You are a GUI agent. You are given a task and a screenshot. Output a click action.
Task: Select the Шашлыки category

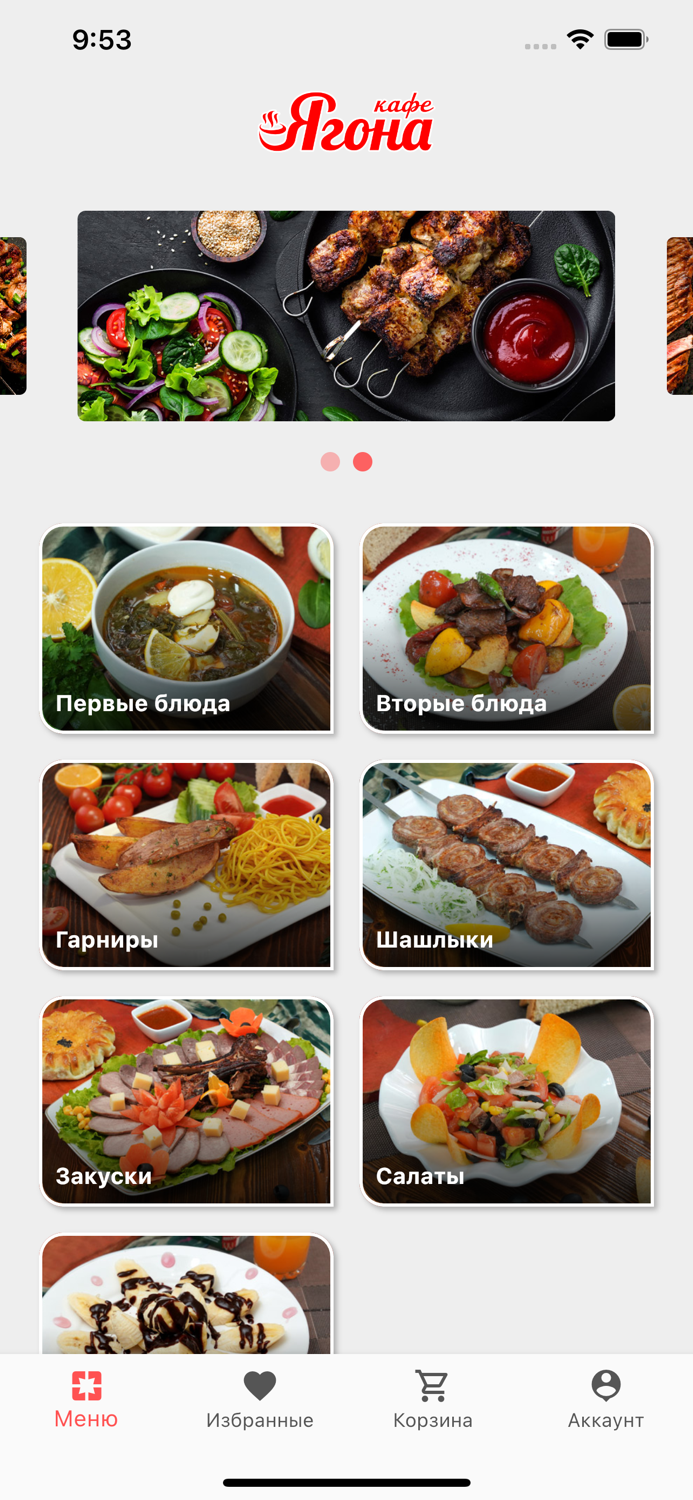507,865
